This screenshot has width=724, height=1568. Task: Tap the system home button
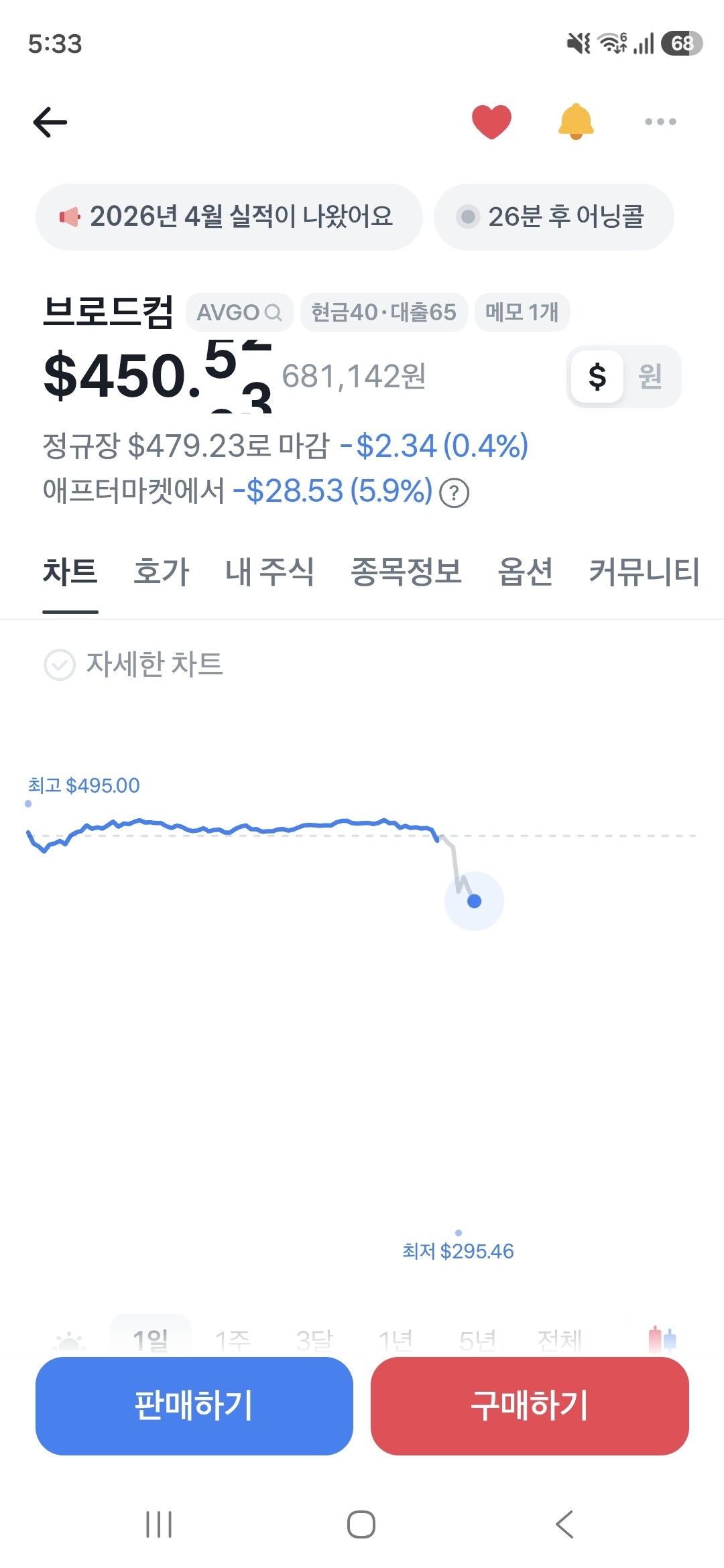point(361,1524)
